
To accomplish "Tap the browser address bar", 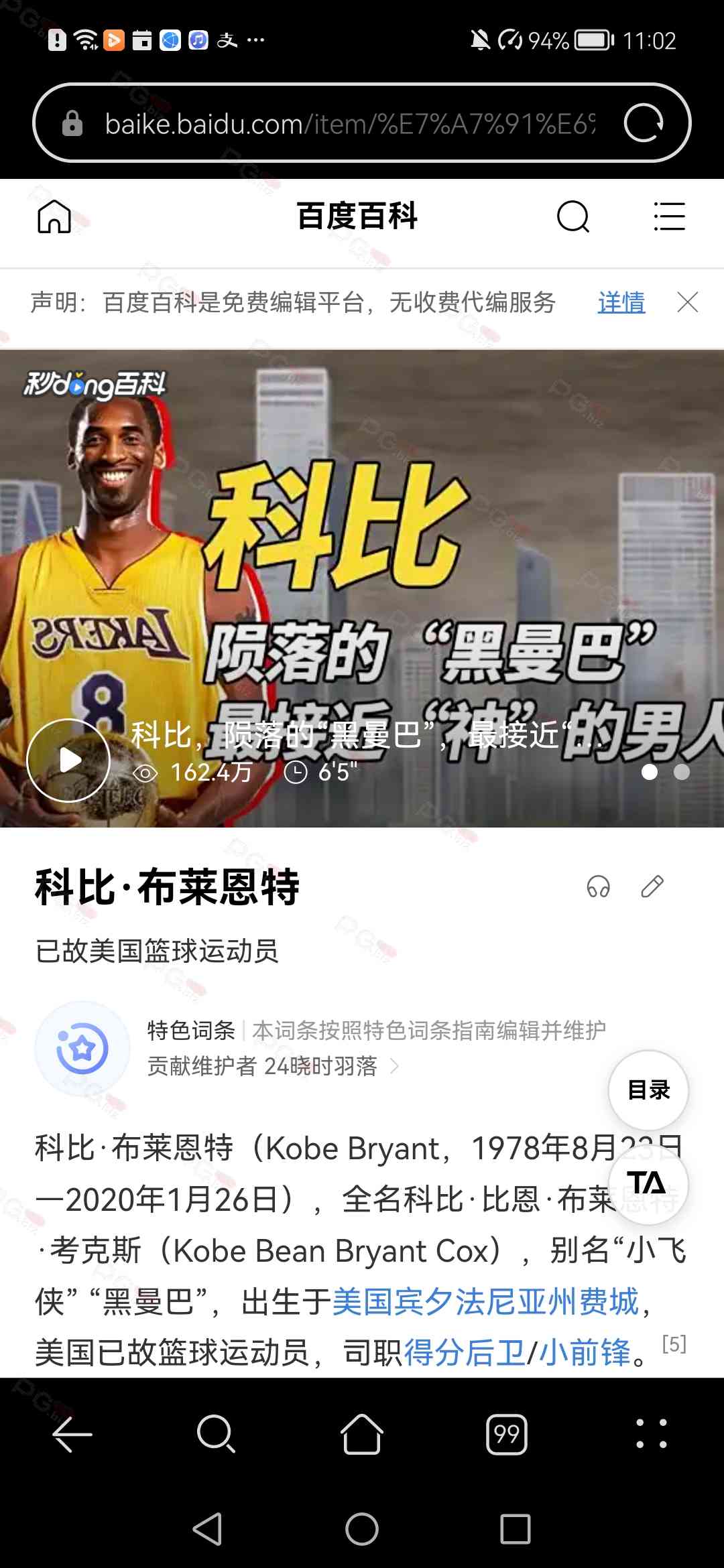I will 349,124.
